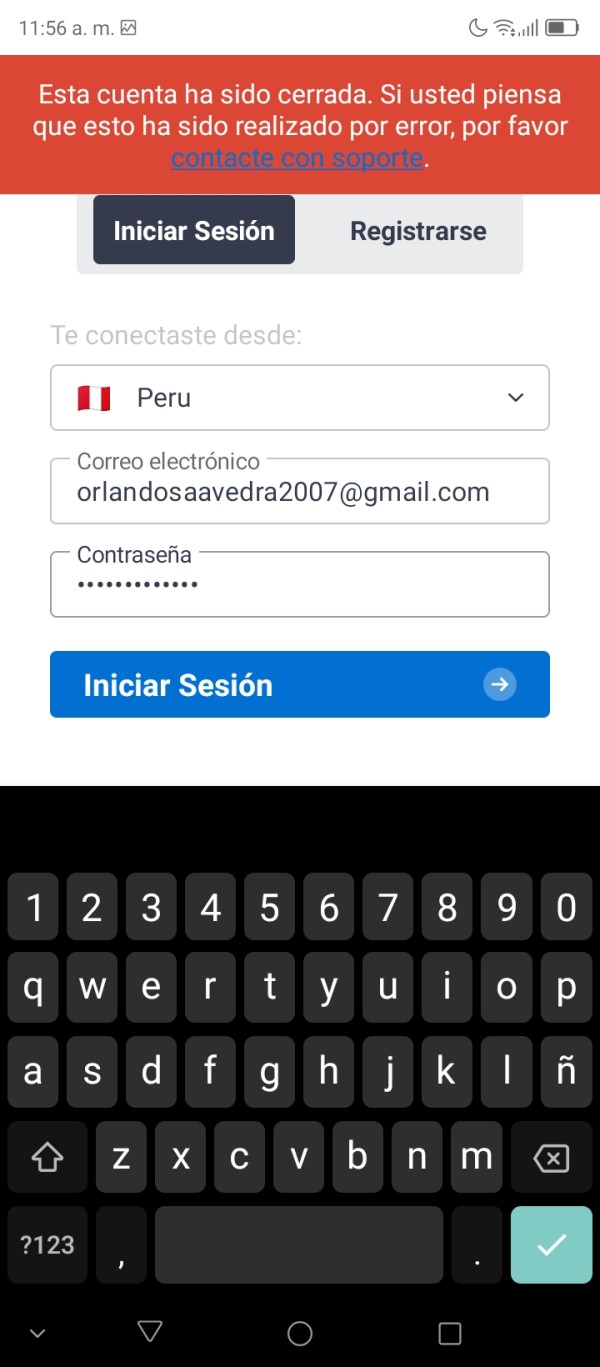Select the Iniciar Sesión tab
The height and width of the screenshot is (1367, 600).
[x=194, y=230]
